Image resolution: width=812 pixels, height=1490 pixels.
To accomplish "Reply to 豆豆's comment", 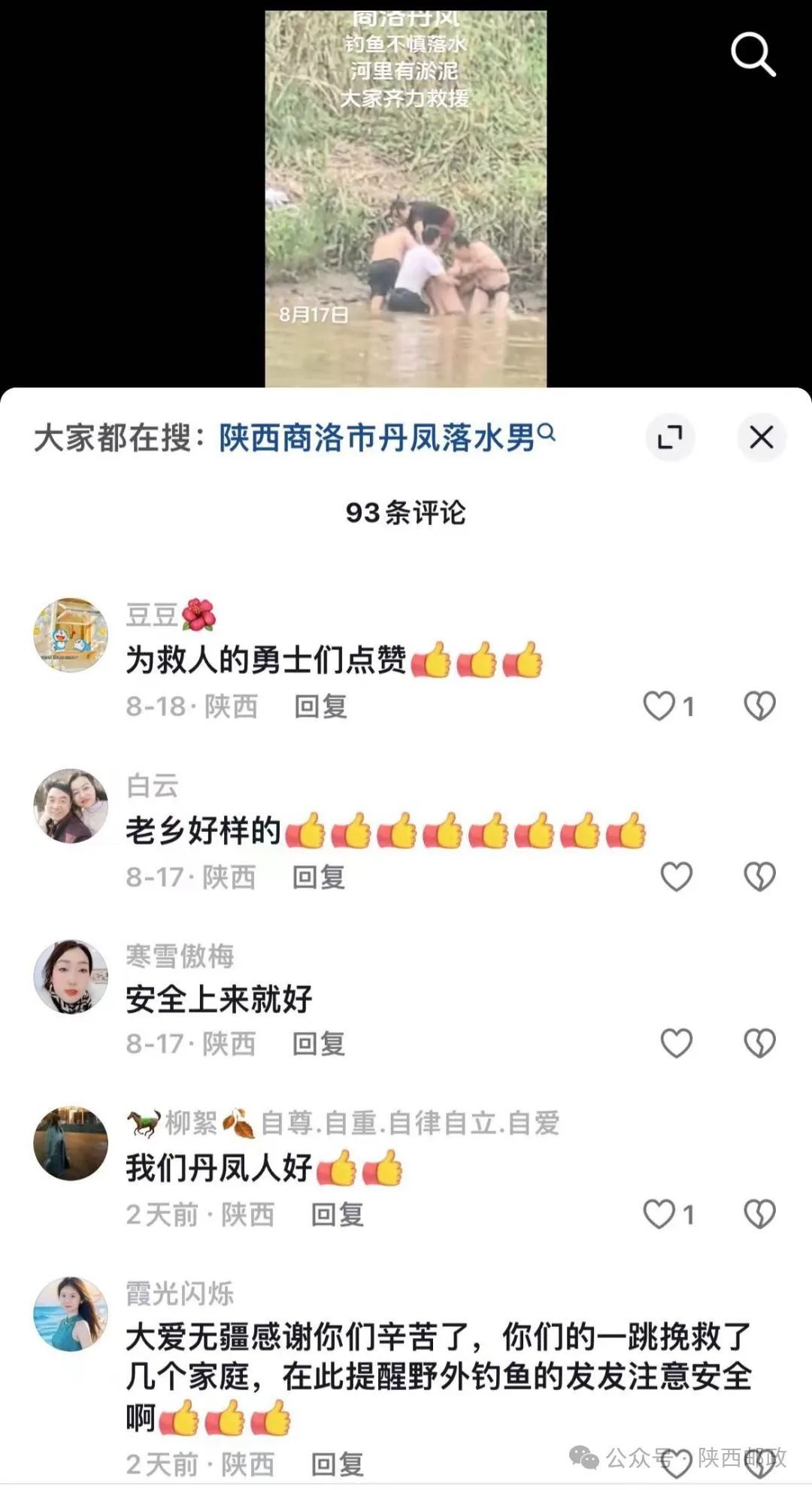I will [x=320, y=707].
